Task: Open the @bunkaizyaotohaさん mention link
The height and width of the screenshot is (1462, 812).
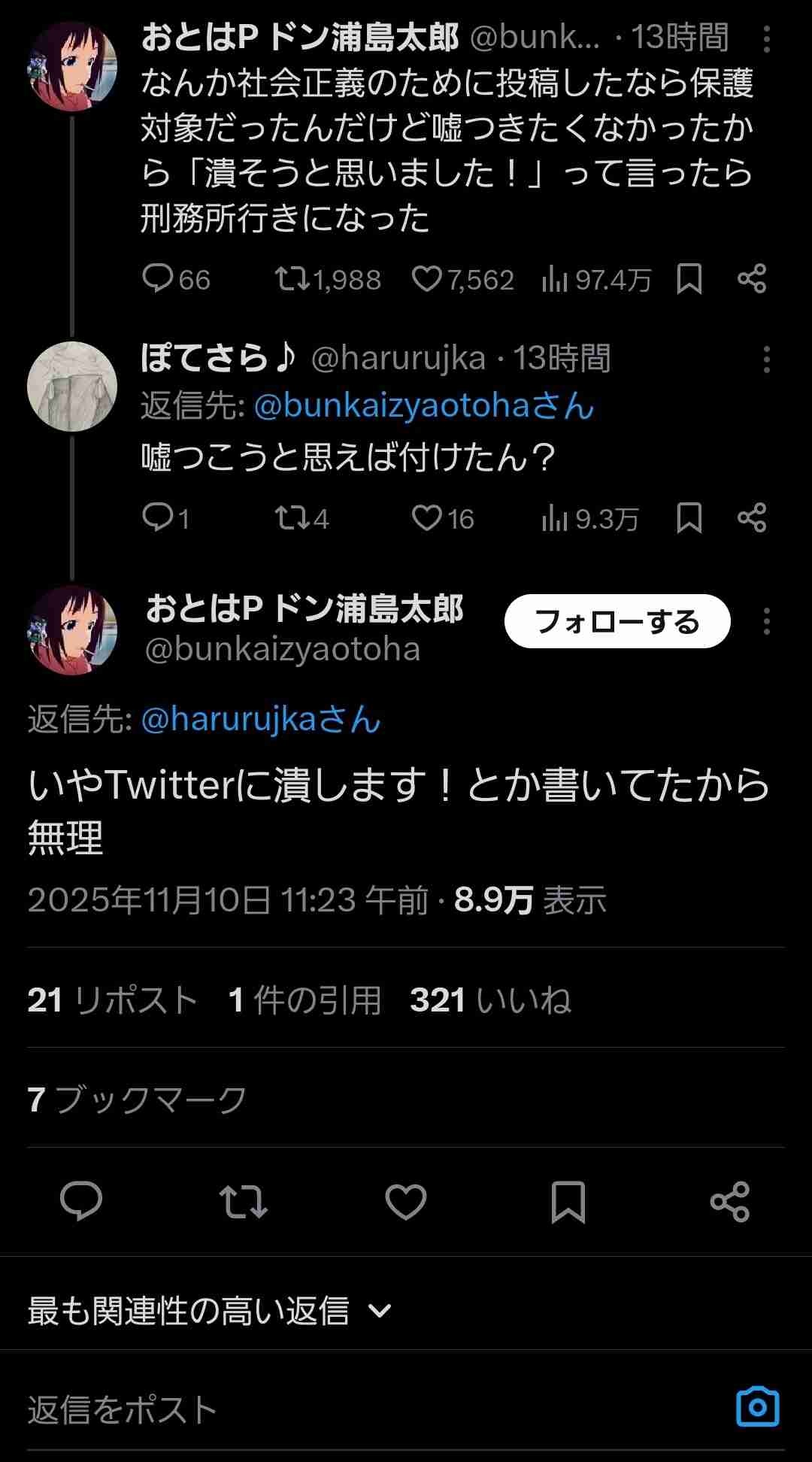Action: [424, 406]
